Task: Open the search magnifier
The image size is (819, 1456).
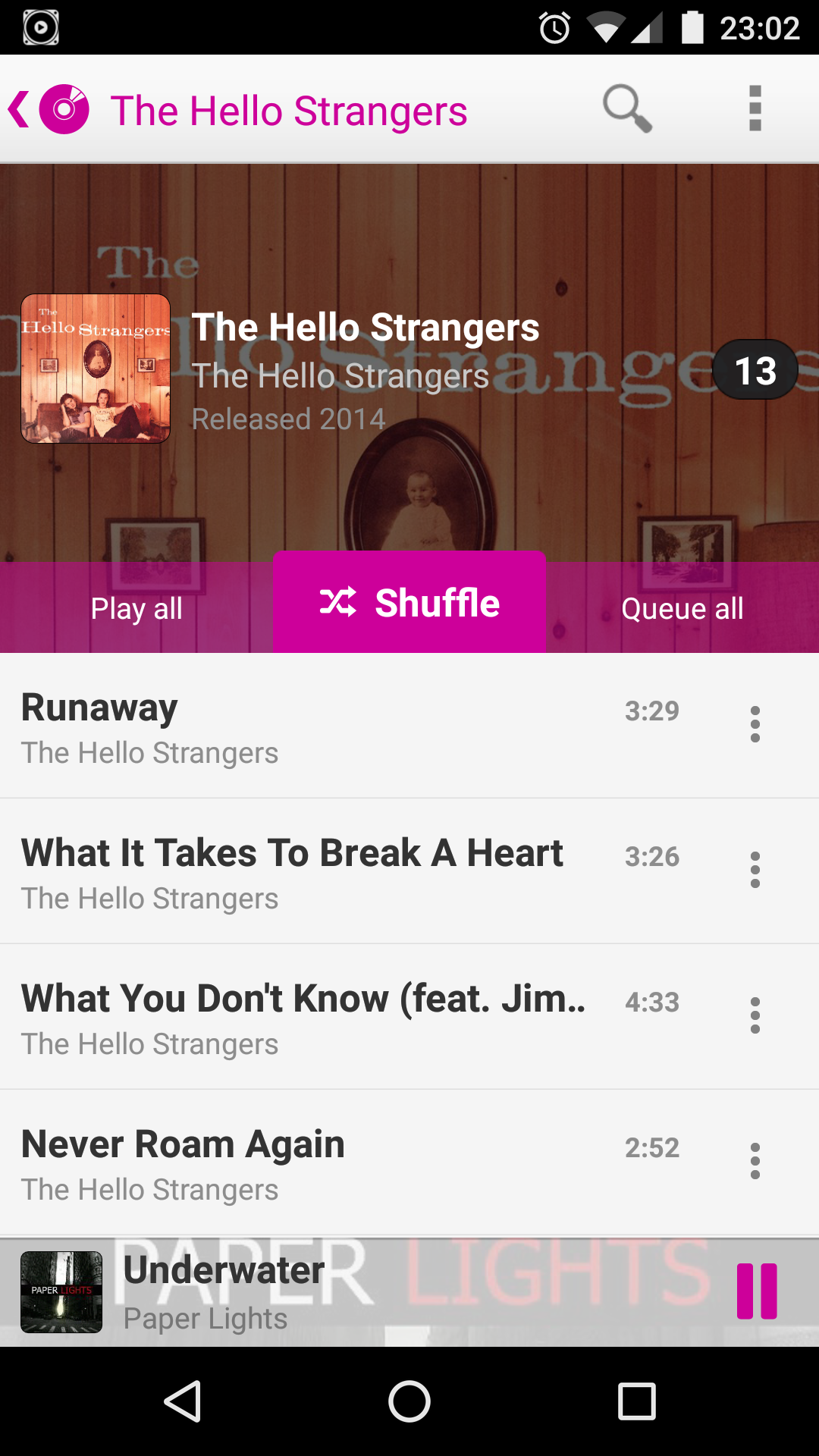Action: [x=626, y=108]
